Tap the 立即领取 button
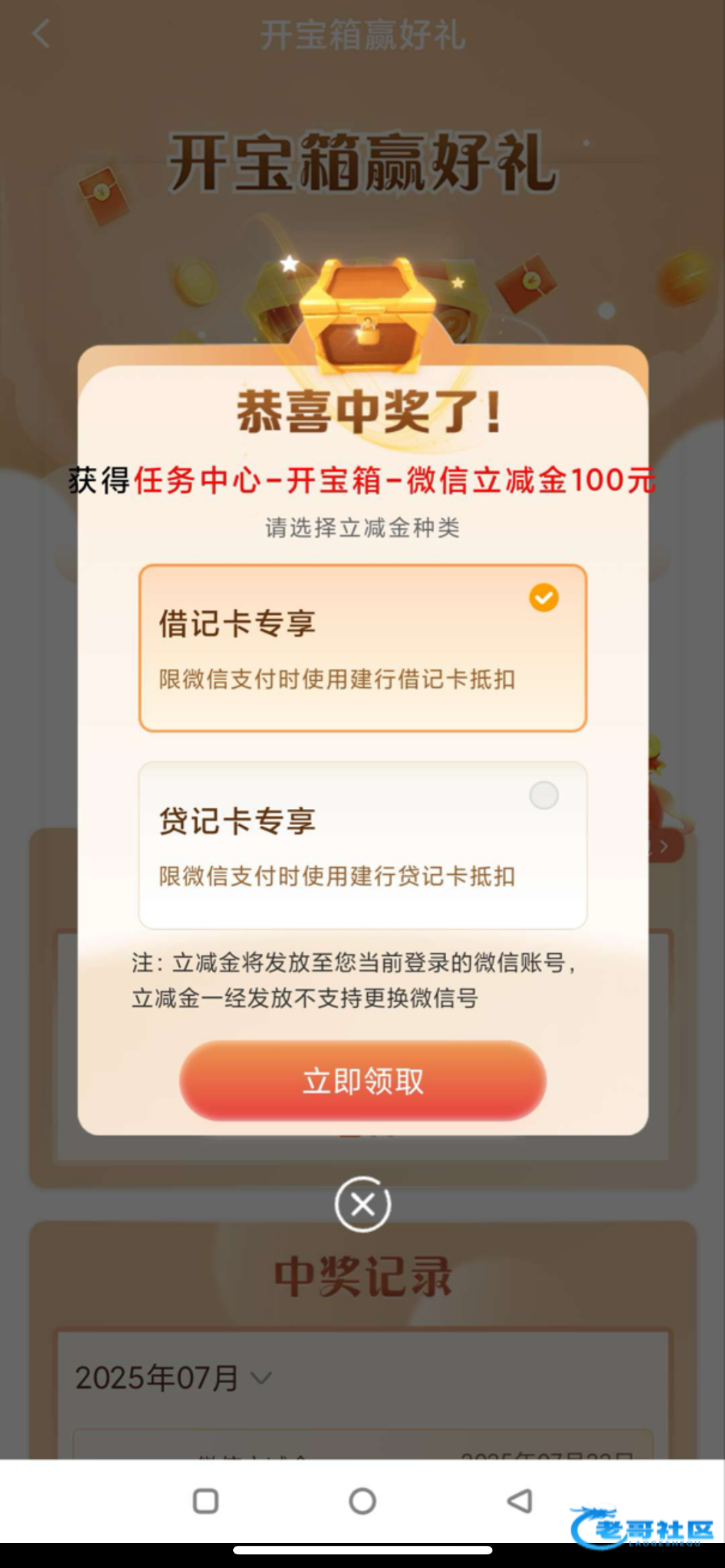 tap(362, 1081)
